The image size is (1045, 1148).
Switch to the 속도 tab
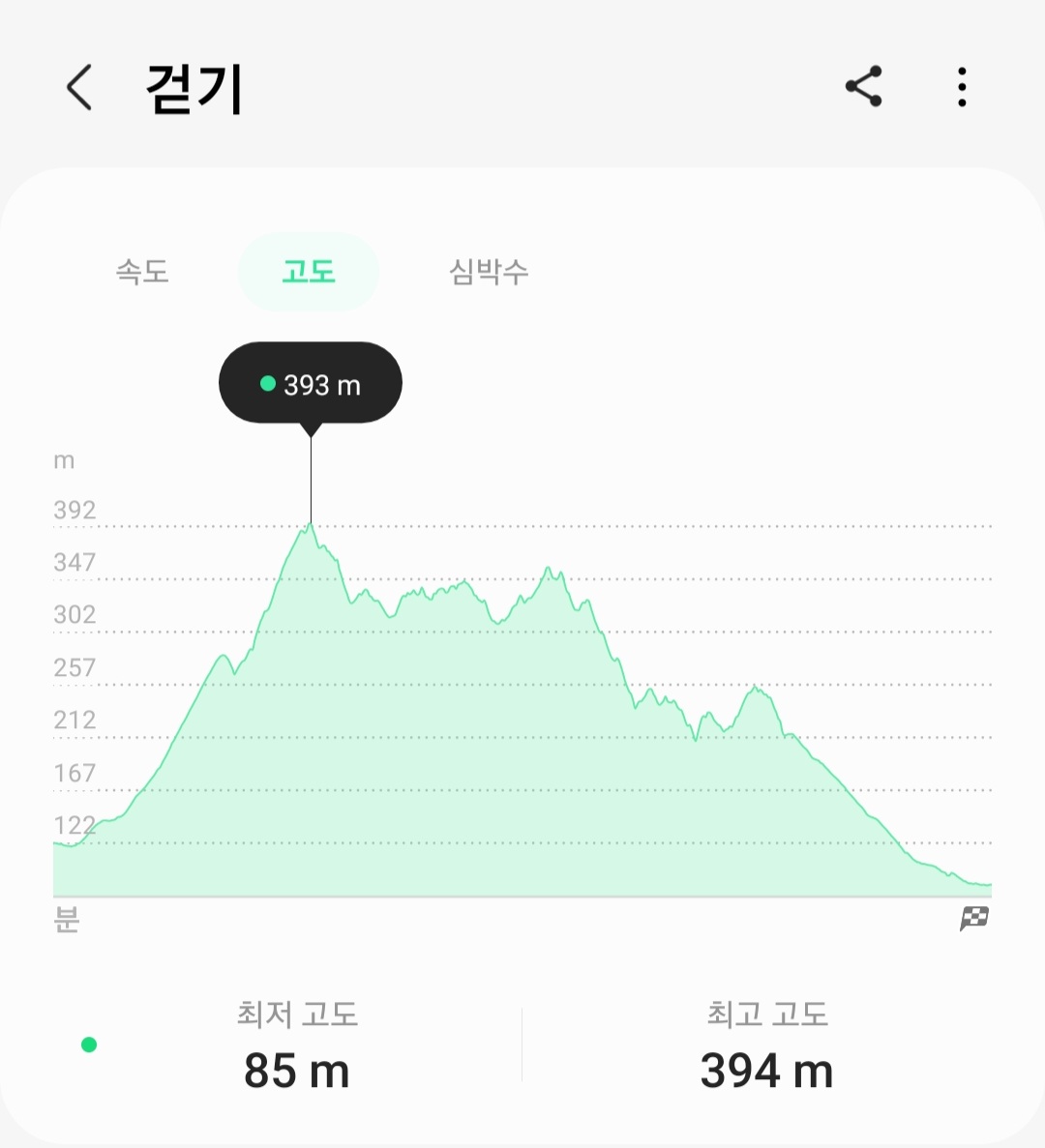point(142,272)
